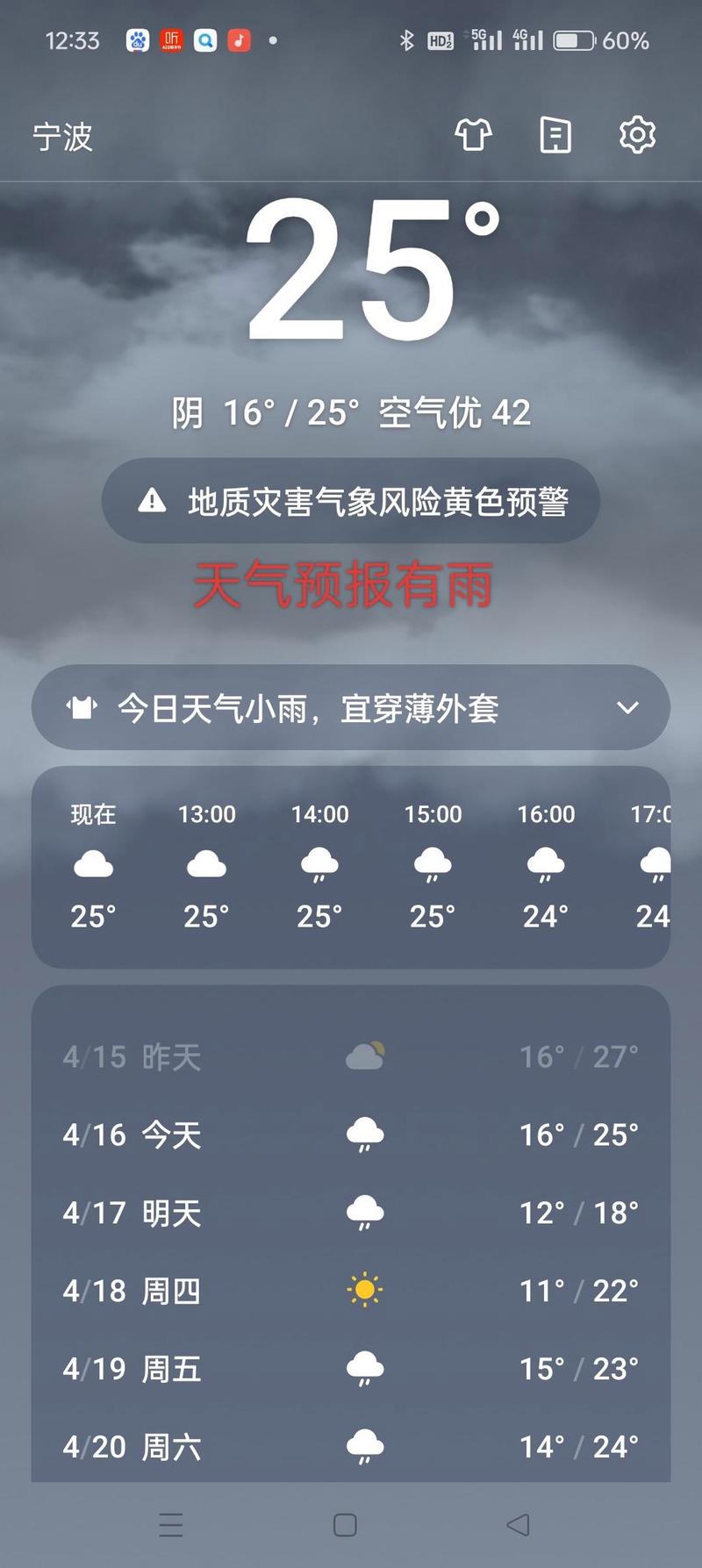
Task: Expand the 4/19 周五 forecast row
Action: [x=351, y=1368]
